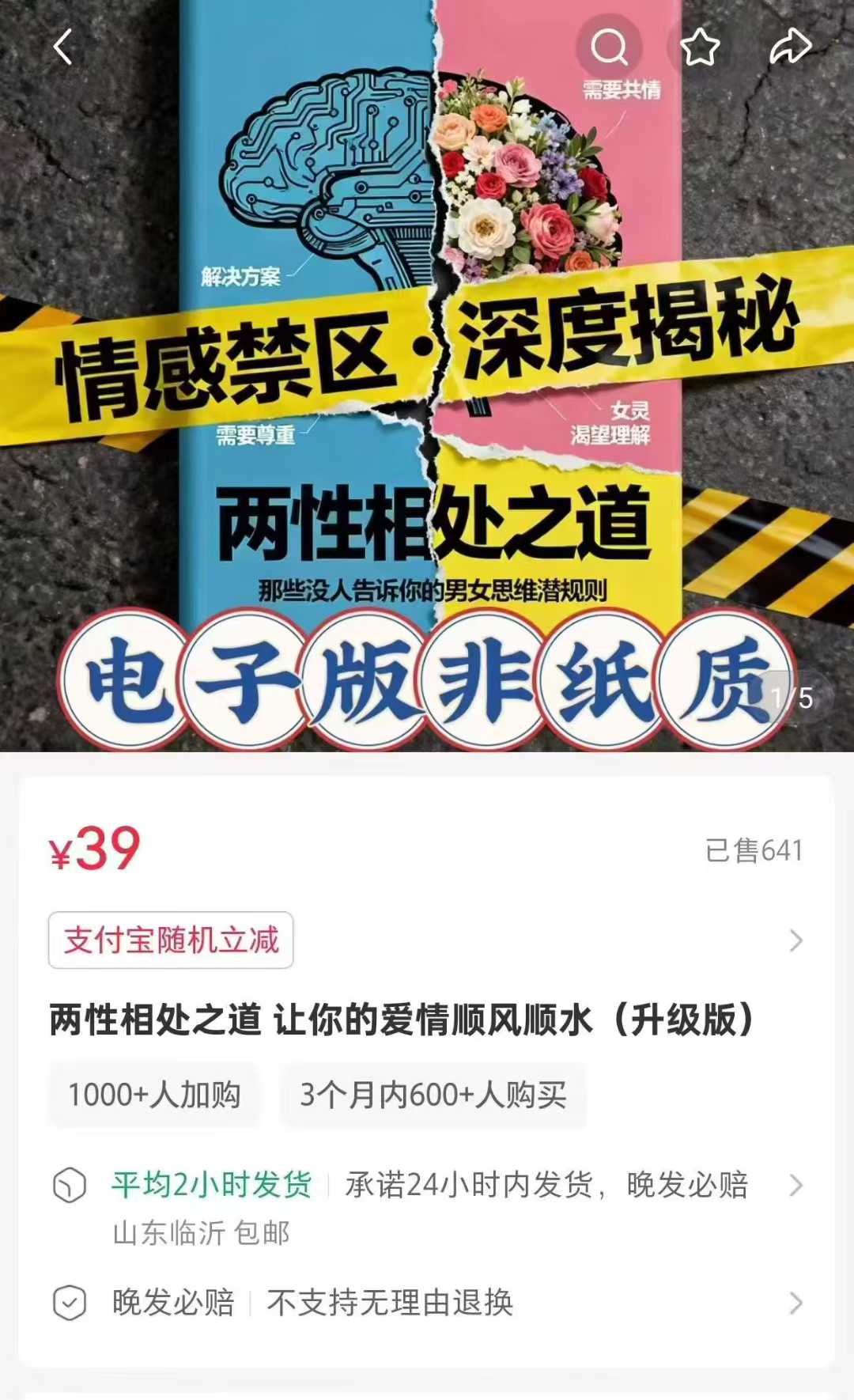854x1400 pixels.
Task: Open the 晚发必赔 service guarantee row
Action: (x=427, y=1303)
